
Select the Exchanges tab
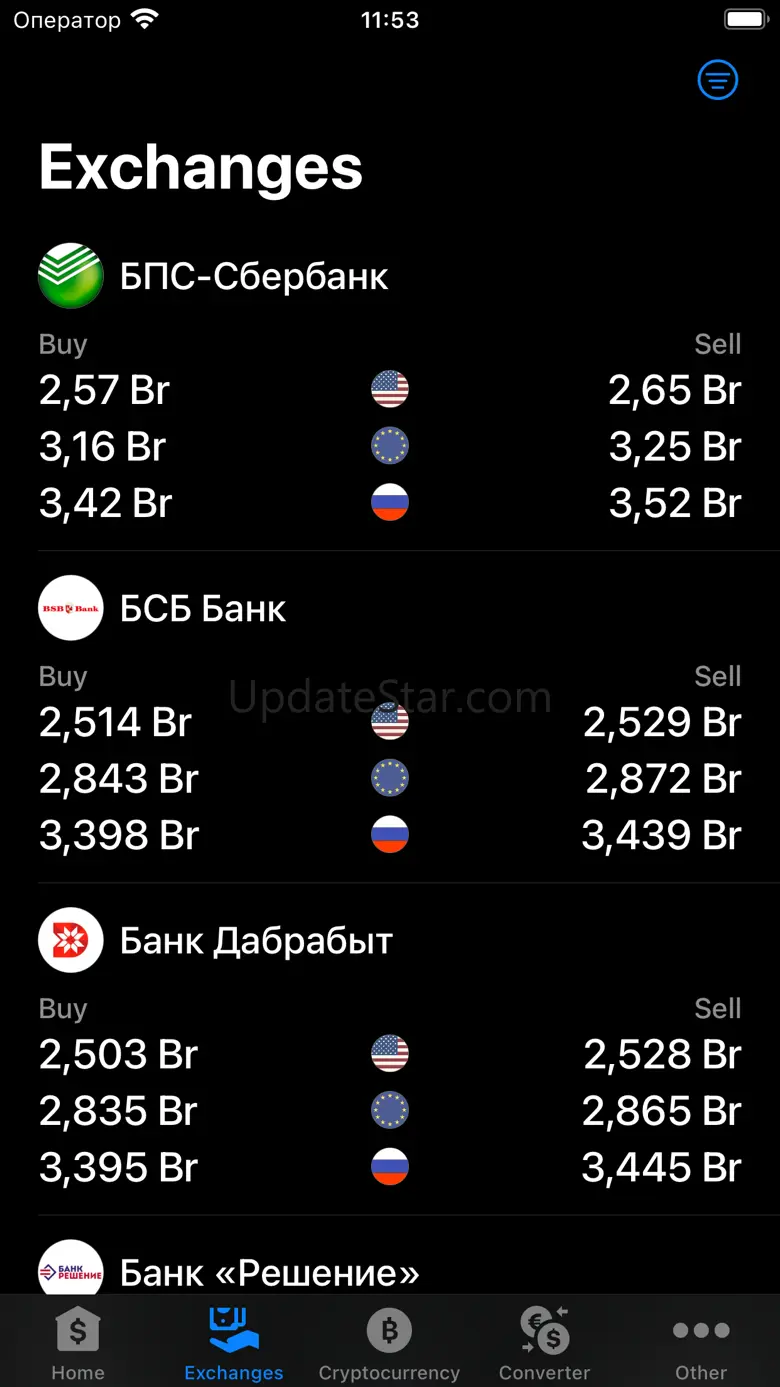(234, 1342)
